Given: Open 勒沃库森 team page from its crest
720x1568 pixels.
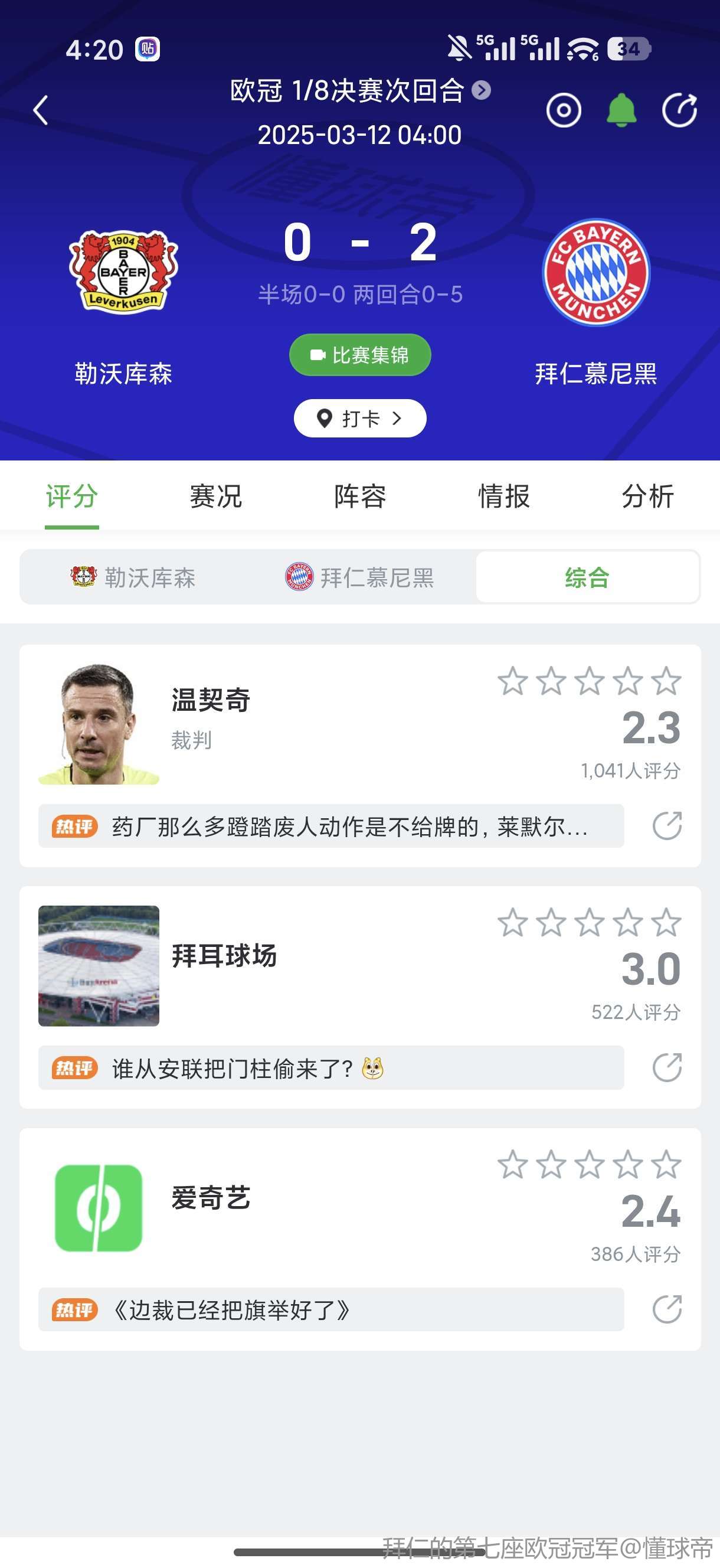Looking at the screenshot, I should click(x=123, y=272).
